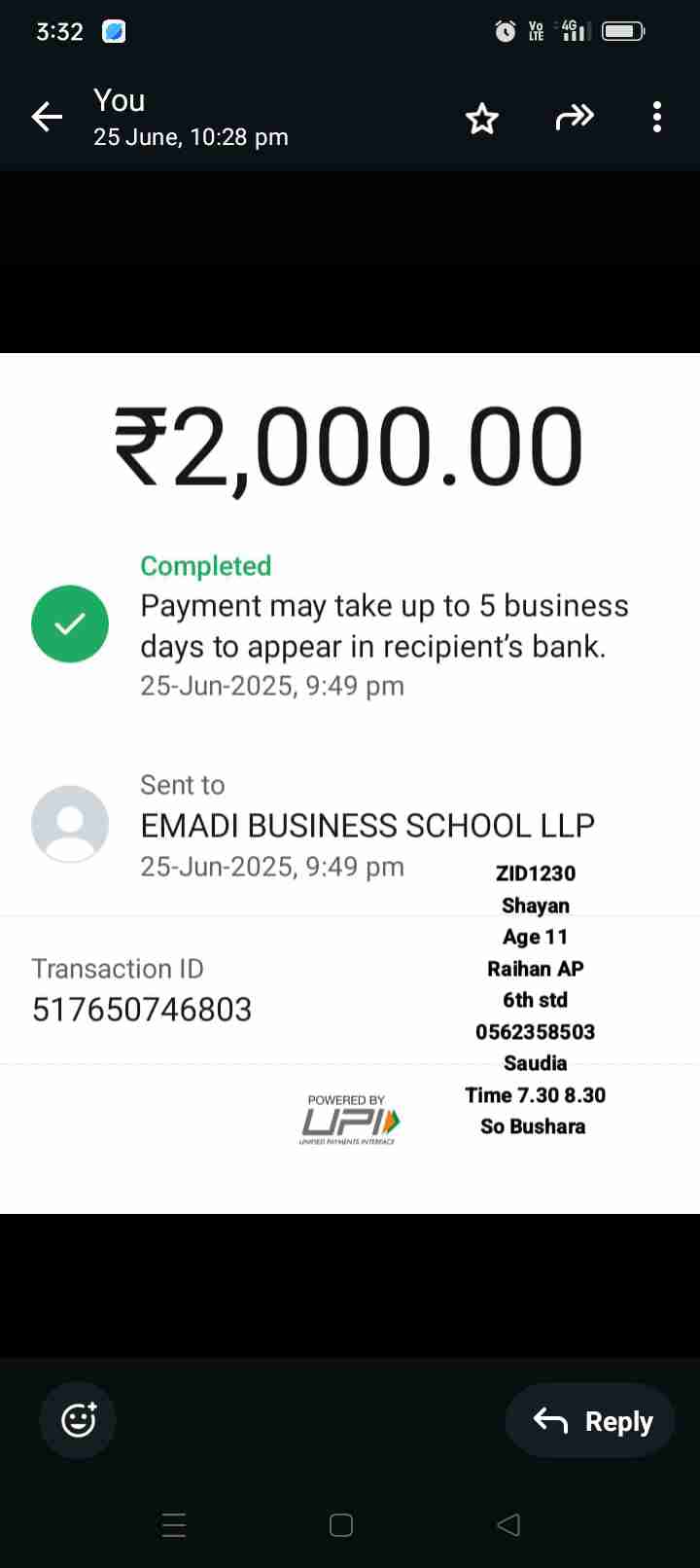The width and height of the screenshot is (700, 1568).
Task: Open the three-dot overflow menu
Action: click(657, 118)
